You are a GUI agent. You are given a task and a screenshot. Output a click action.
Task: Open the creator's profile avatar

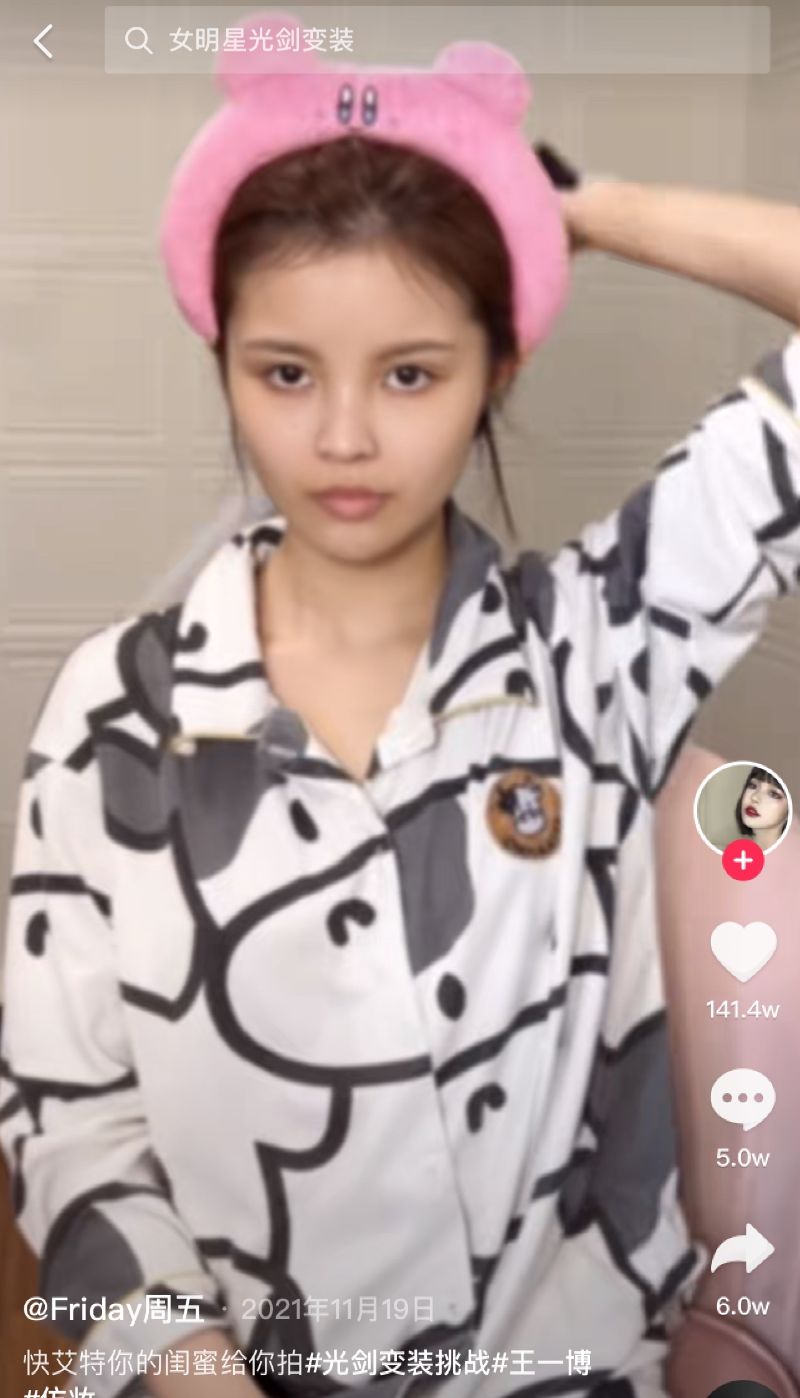tap(742, 808)
